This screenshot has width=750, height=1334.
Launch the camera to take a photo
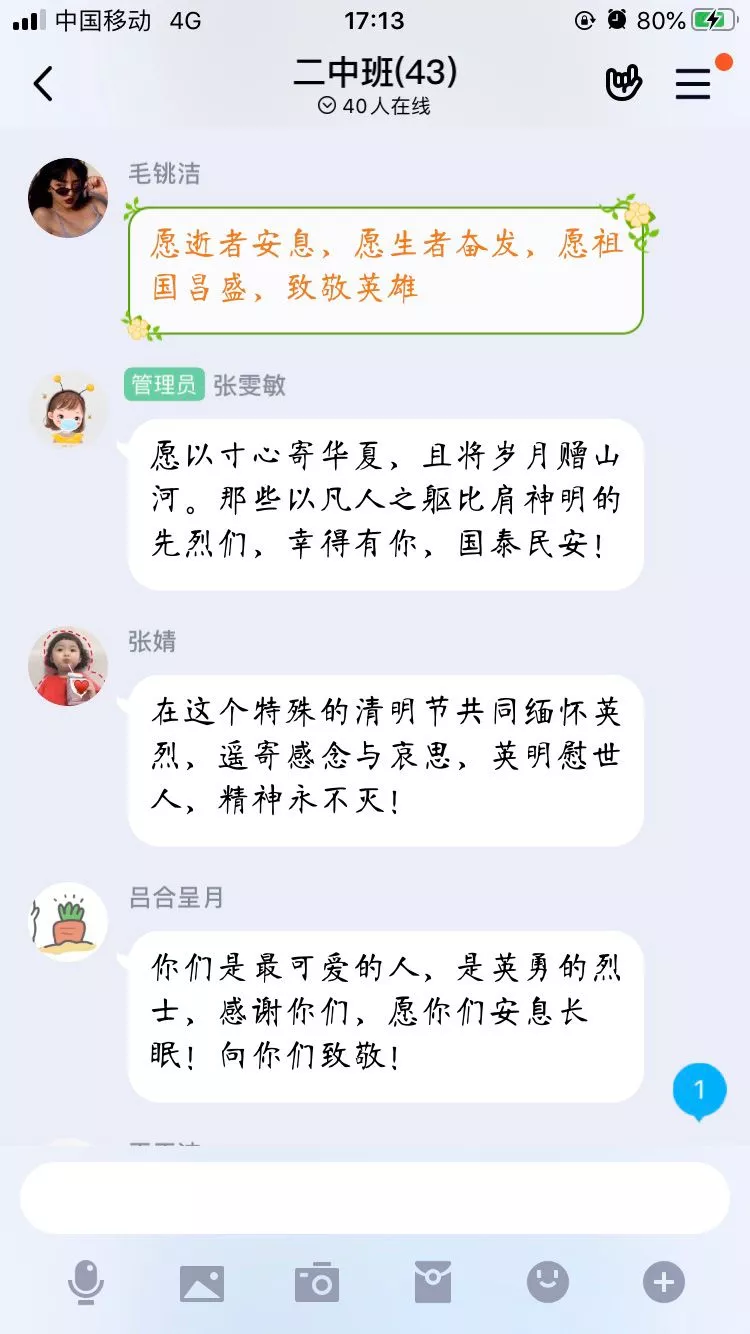point(317,1282)
